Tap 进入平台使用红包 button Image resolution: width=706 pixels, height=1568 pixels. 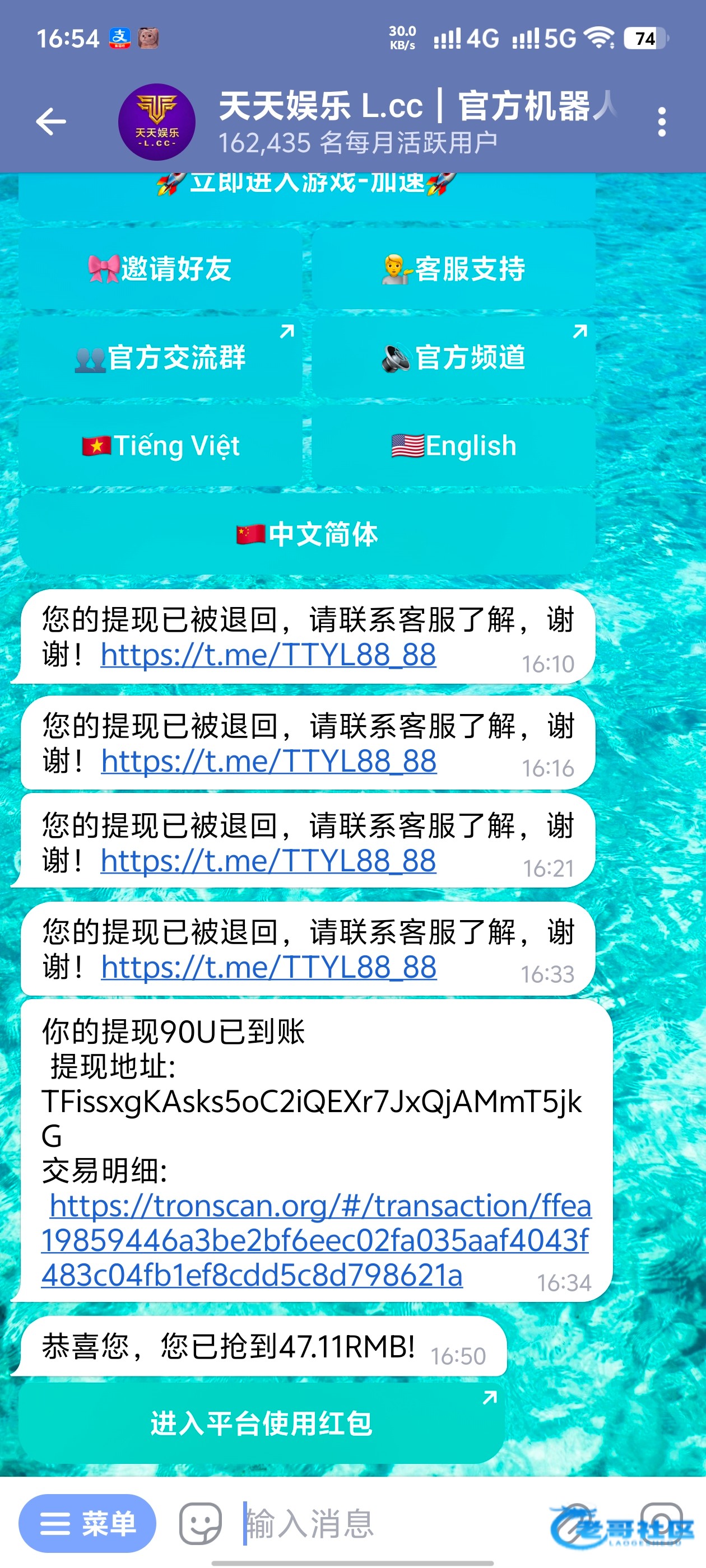(261, 1423)
